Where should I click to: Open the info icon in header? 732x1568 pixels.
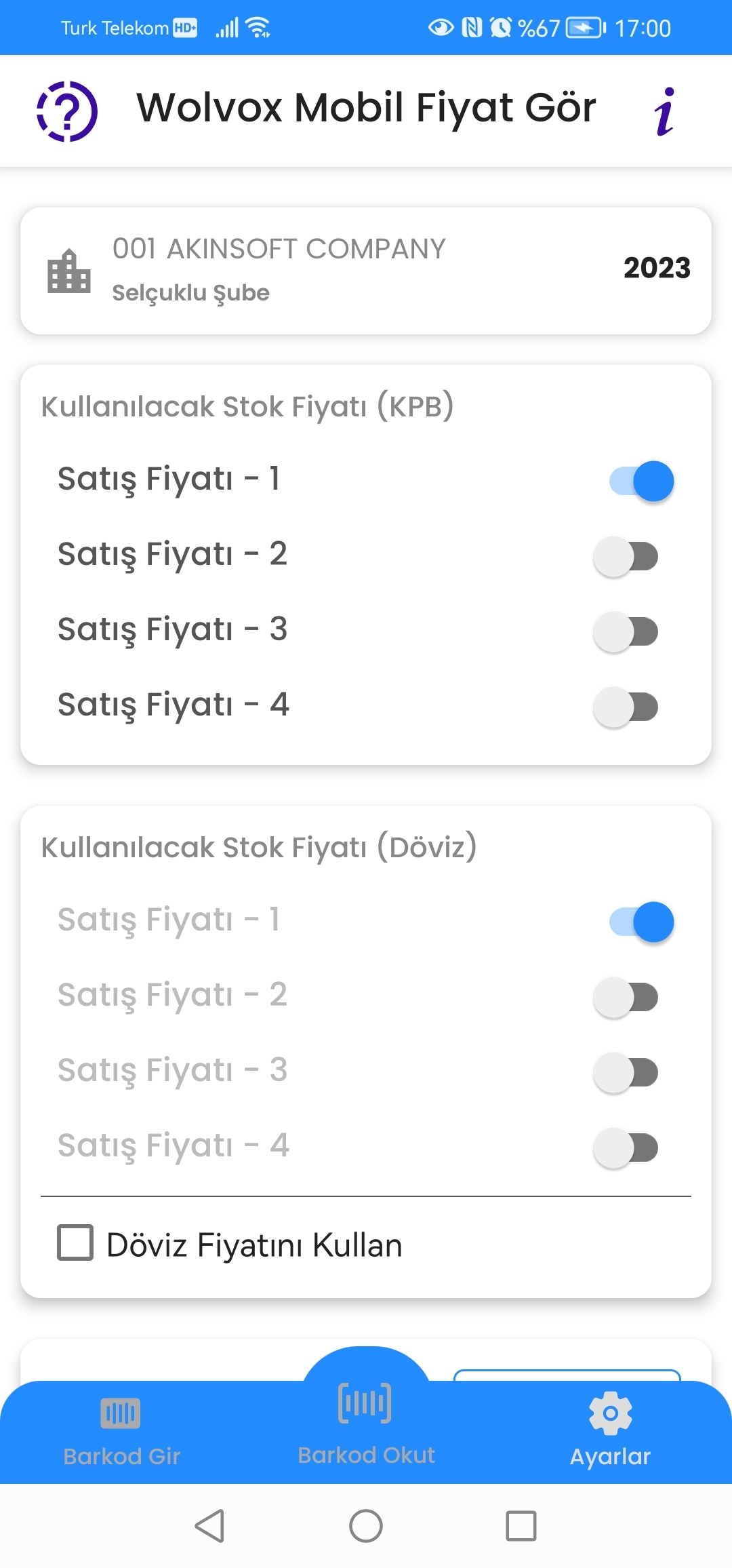pyautogui.click(x=665, y=111)
